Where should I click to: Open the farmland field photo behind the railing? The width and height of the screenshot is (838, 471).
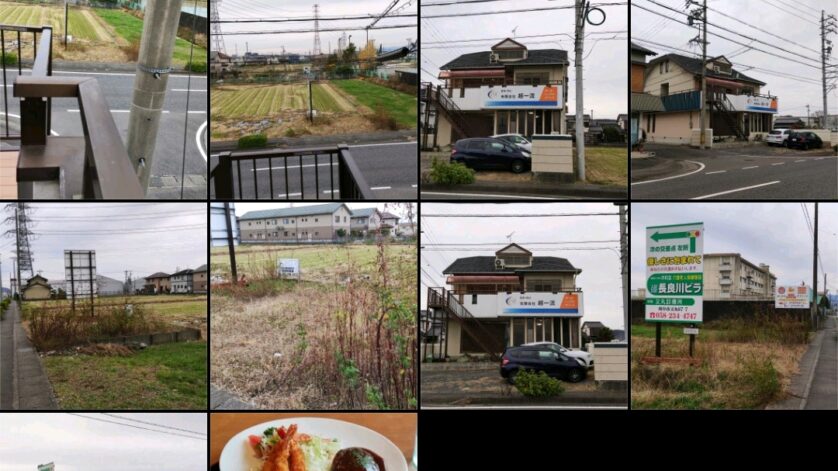[x=313, y=99]
